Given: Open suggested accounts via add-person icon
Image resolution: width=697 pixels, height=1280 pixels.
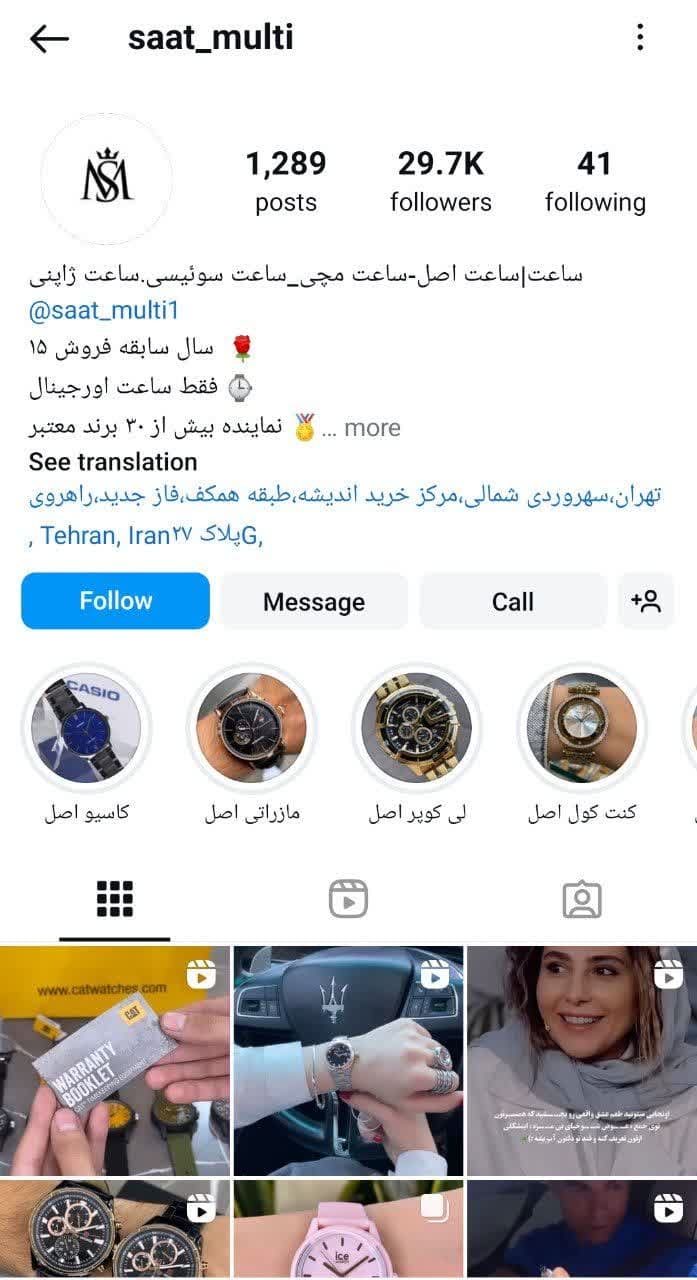Looking at the screenshot, I should coord(646,601).
